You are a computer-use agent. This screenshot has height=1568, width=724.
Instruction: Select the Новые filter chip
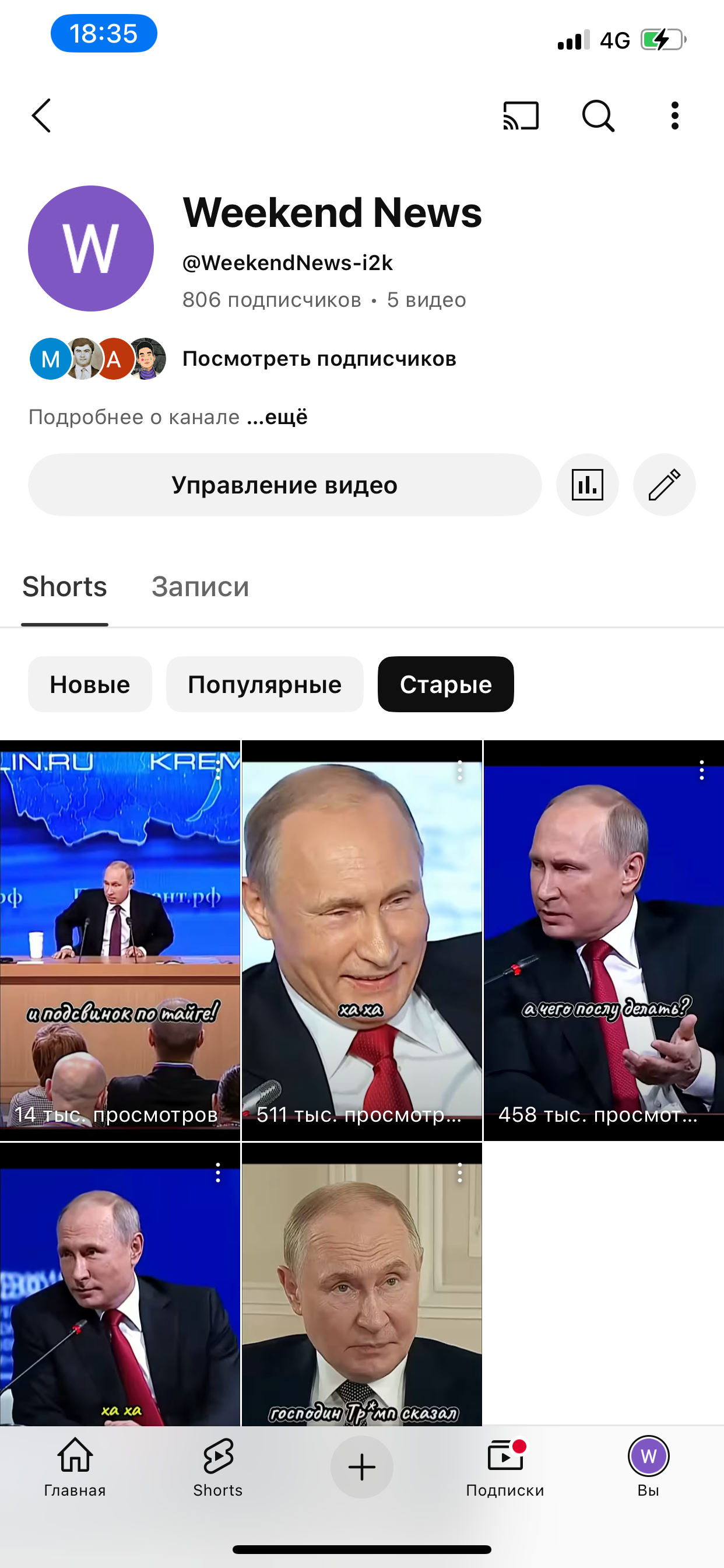(89, 684)
